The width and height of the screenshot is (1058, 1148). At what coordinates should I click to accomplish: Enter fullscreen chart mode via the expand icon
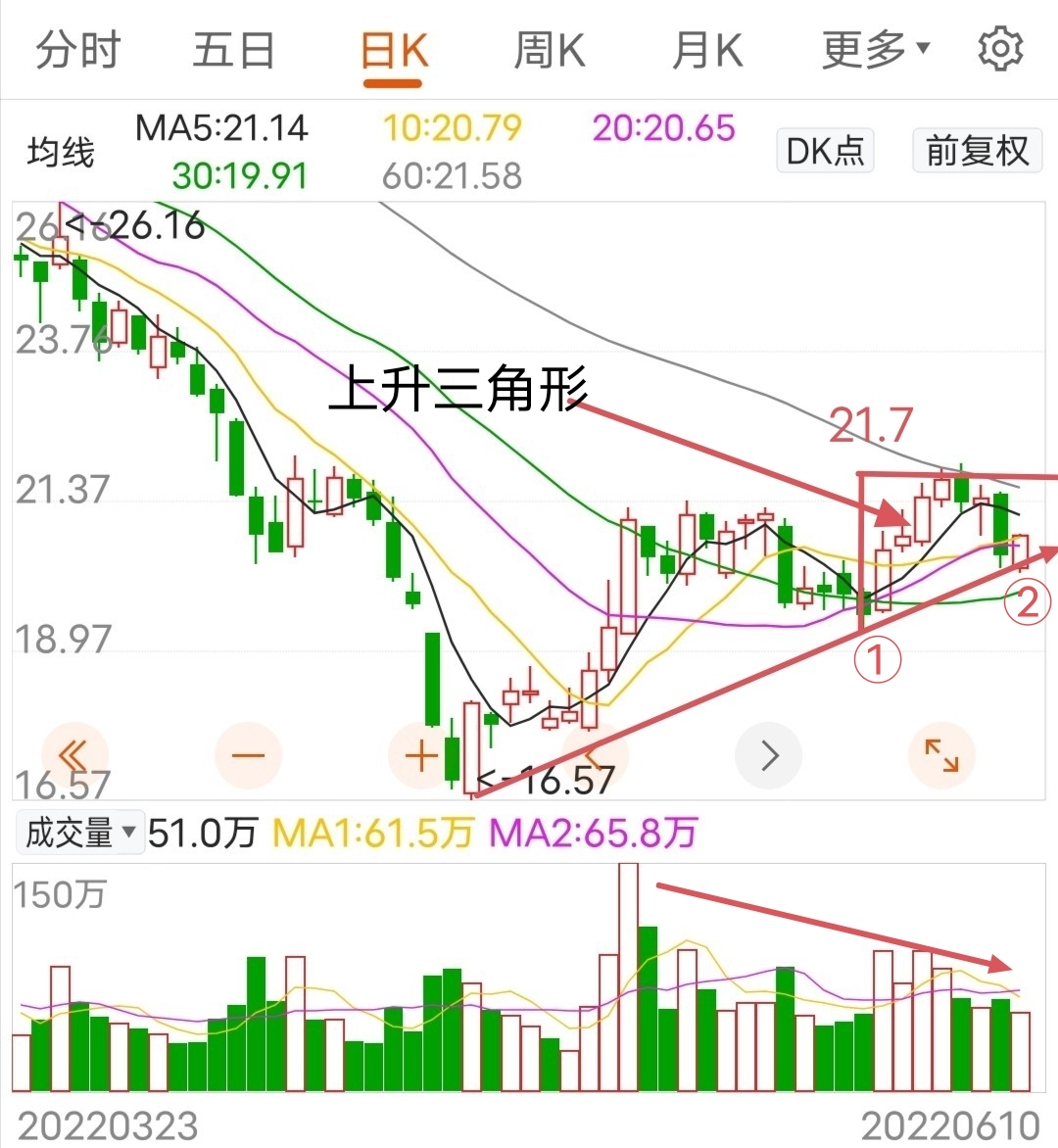coord(941,754)
